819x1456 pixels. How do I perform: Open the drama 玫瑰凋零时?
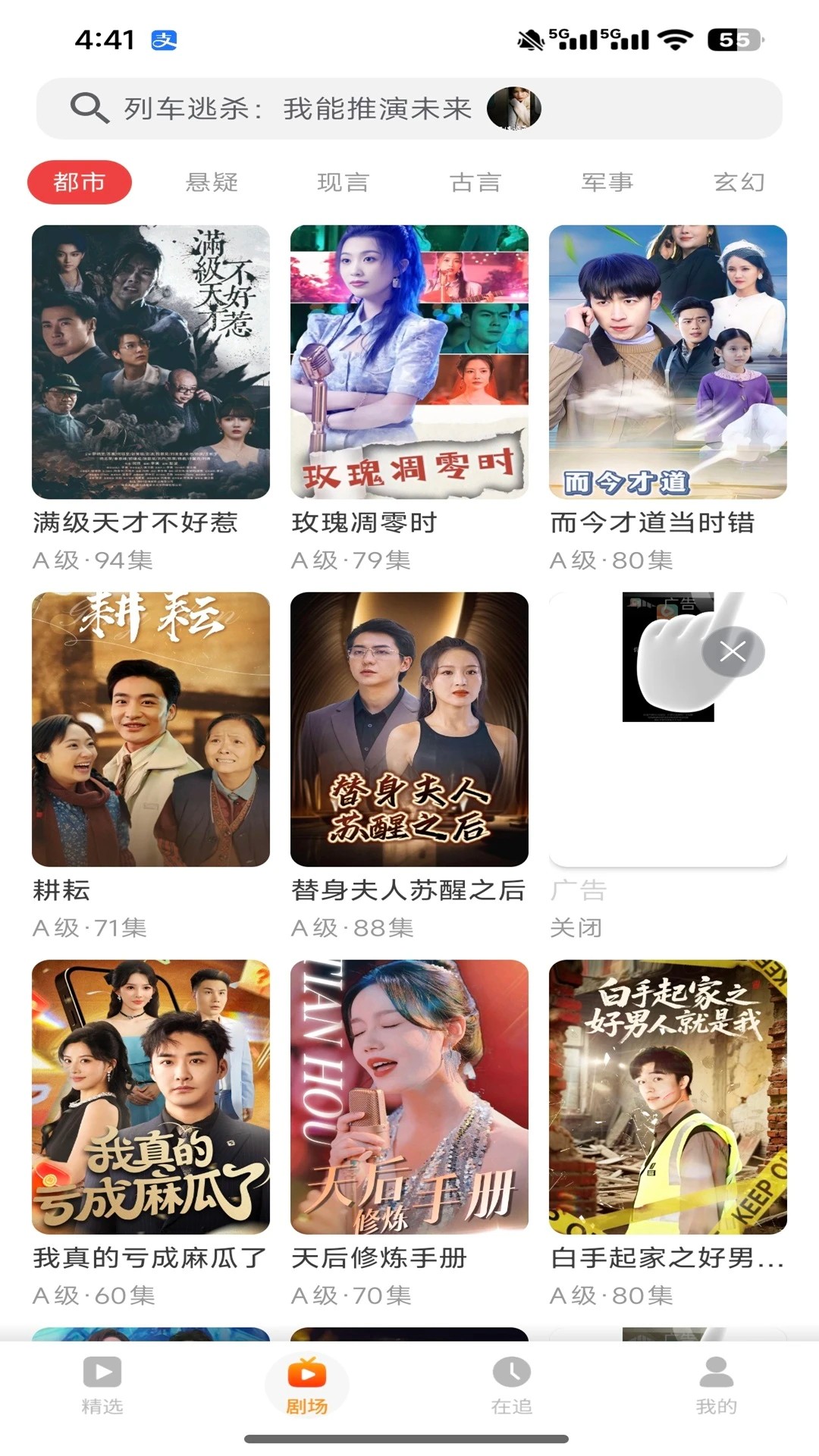409,362
